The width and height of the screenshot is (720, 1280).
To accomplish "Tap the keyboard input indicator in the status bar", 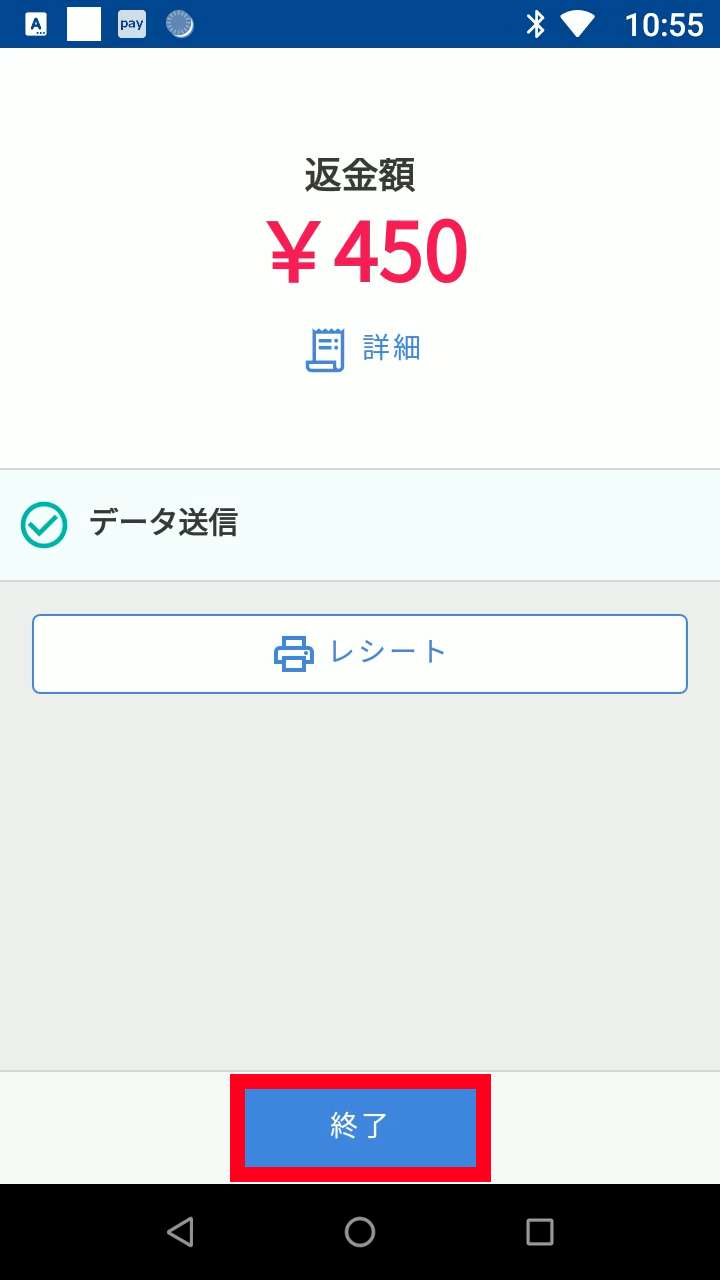I will [x=35, y=23].
